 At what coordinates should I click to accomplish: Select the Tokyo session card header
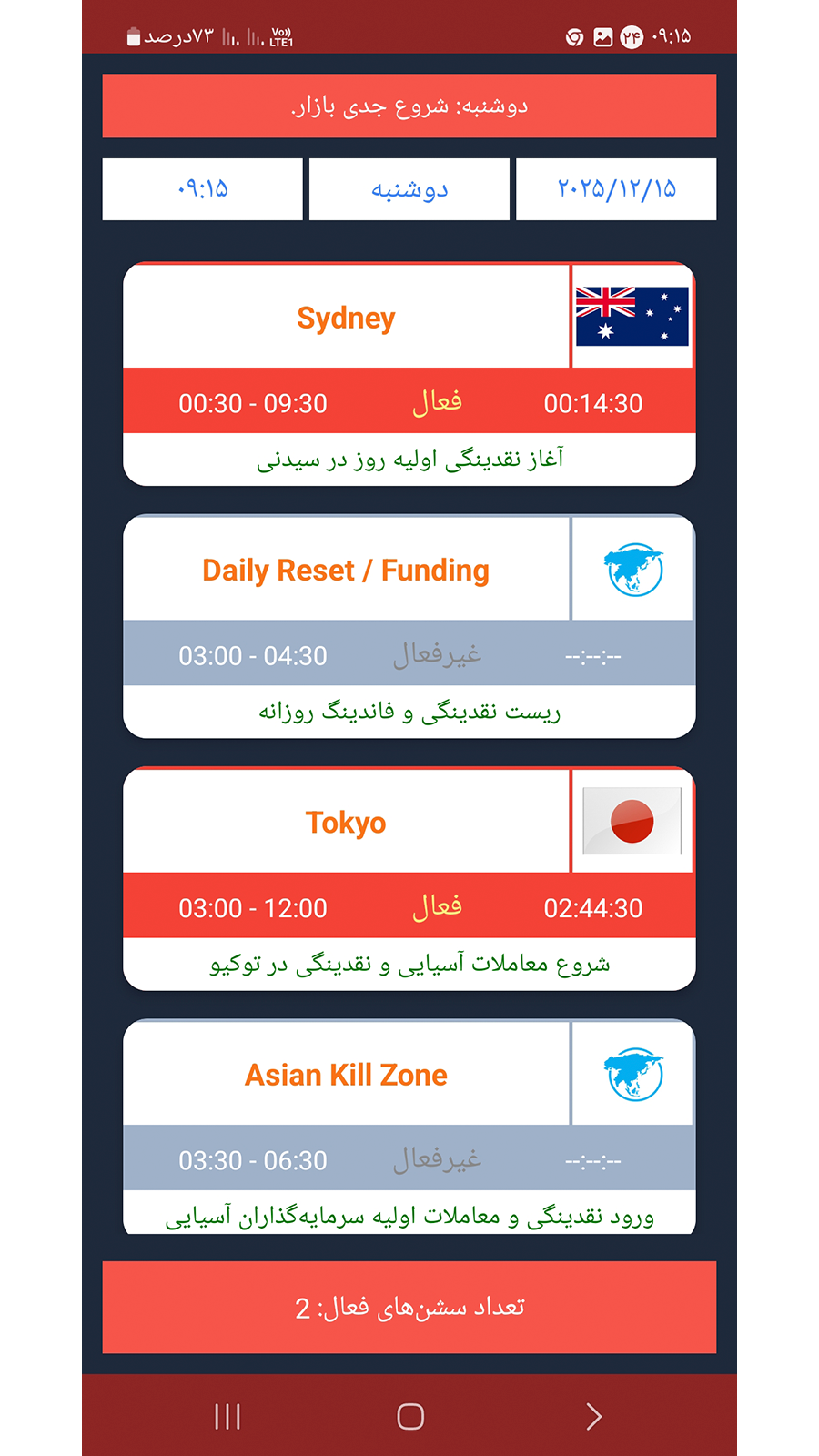346,822
